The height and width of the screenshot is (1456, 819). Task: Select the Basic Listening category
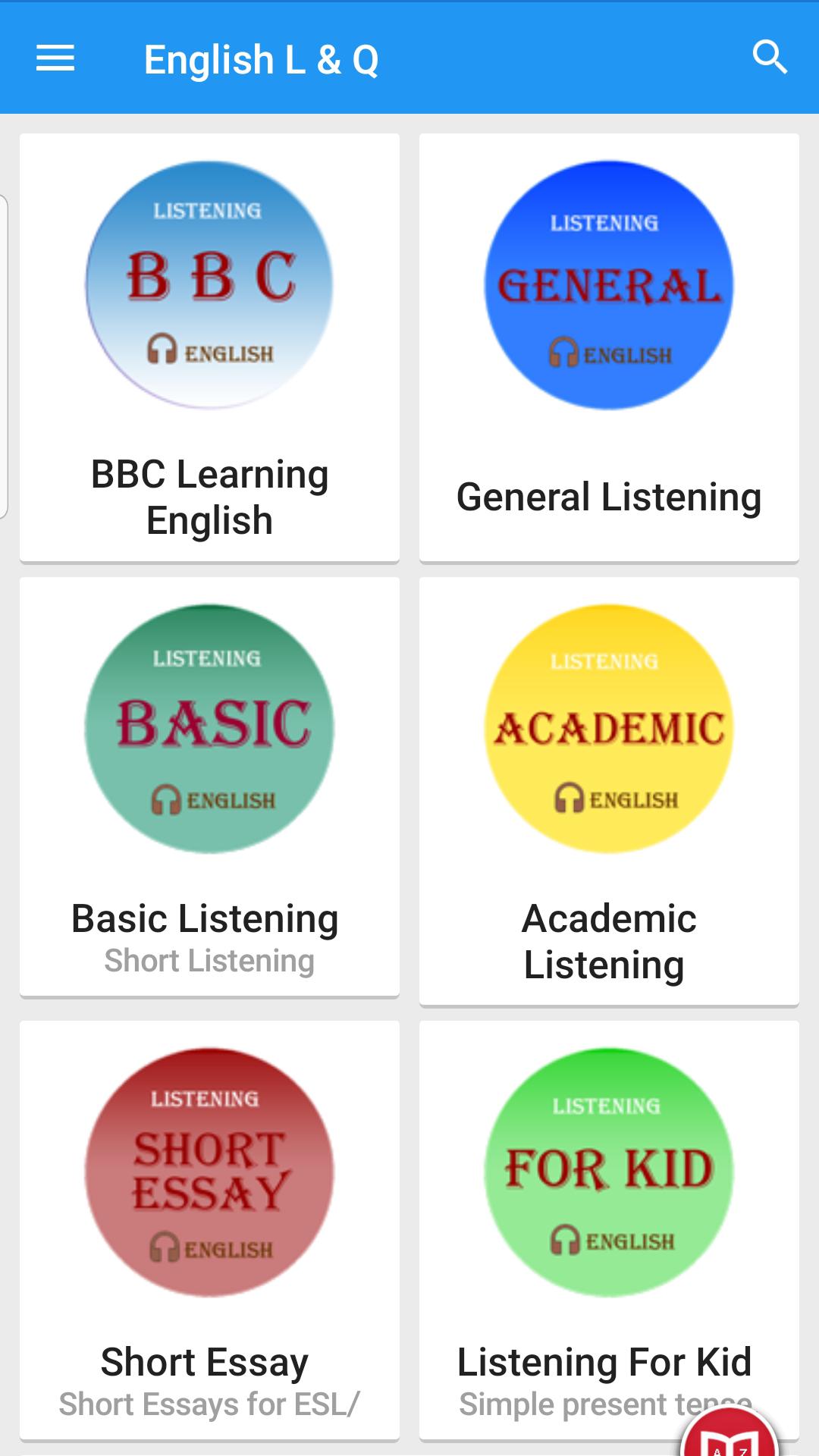point(209,787)
